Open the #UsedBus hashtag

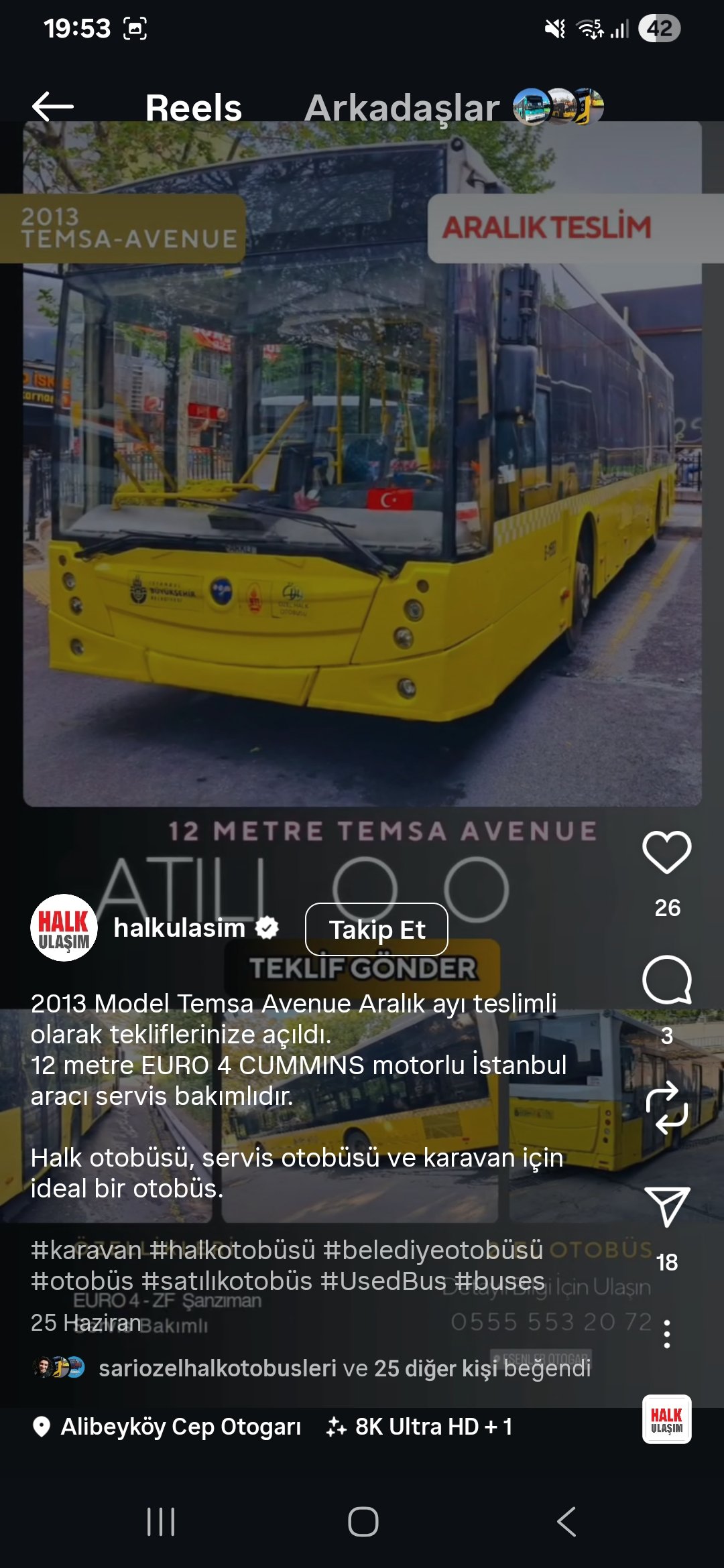click(383, 1281)
